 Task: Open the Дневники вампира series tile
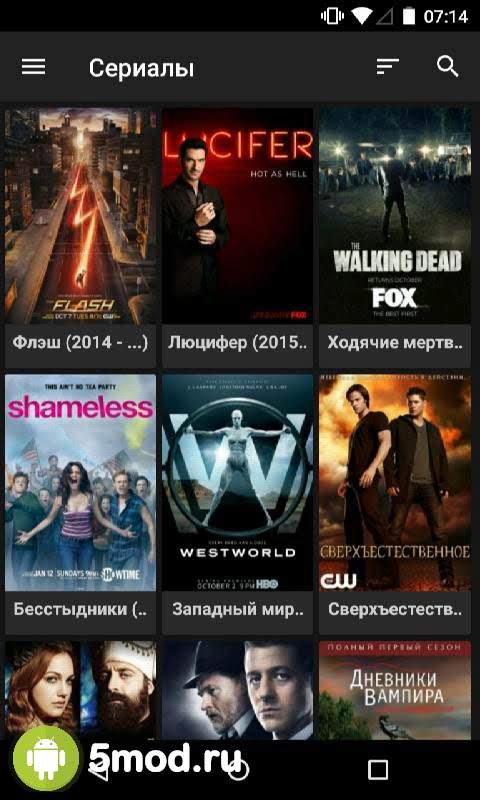pyautogui.click(x=395, y=690)
